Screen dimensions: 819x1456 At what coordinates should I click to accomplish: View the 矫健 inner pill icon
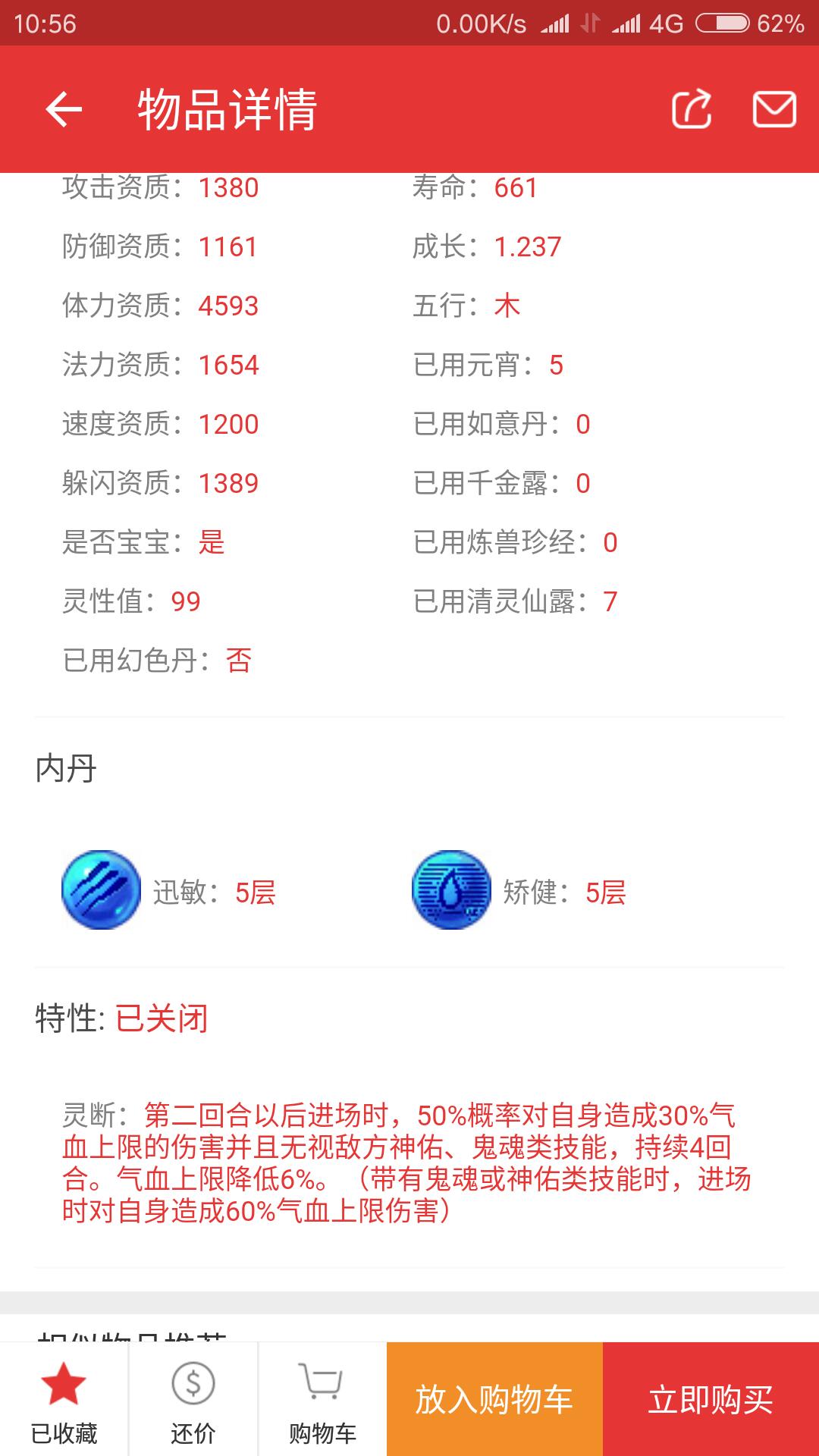[451, 890]
